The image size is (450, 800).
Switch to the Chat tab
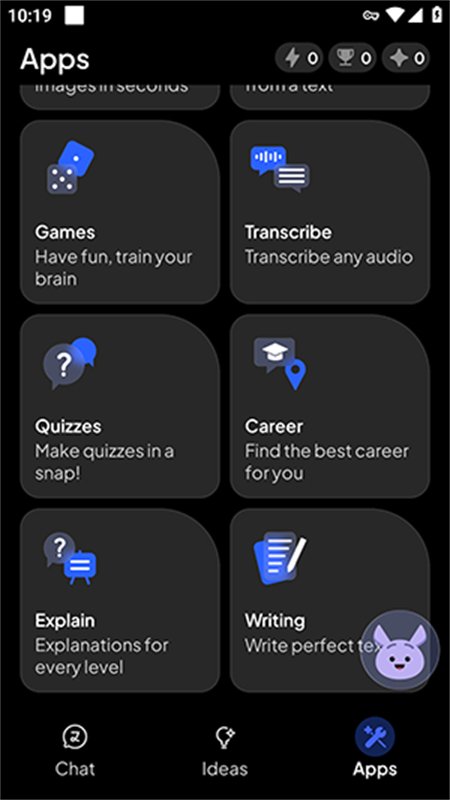point(75,749)
